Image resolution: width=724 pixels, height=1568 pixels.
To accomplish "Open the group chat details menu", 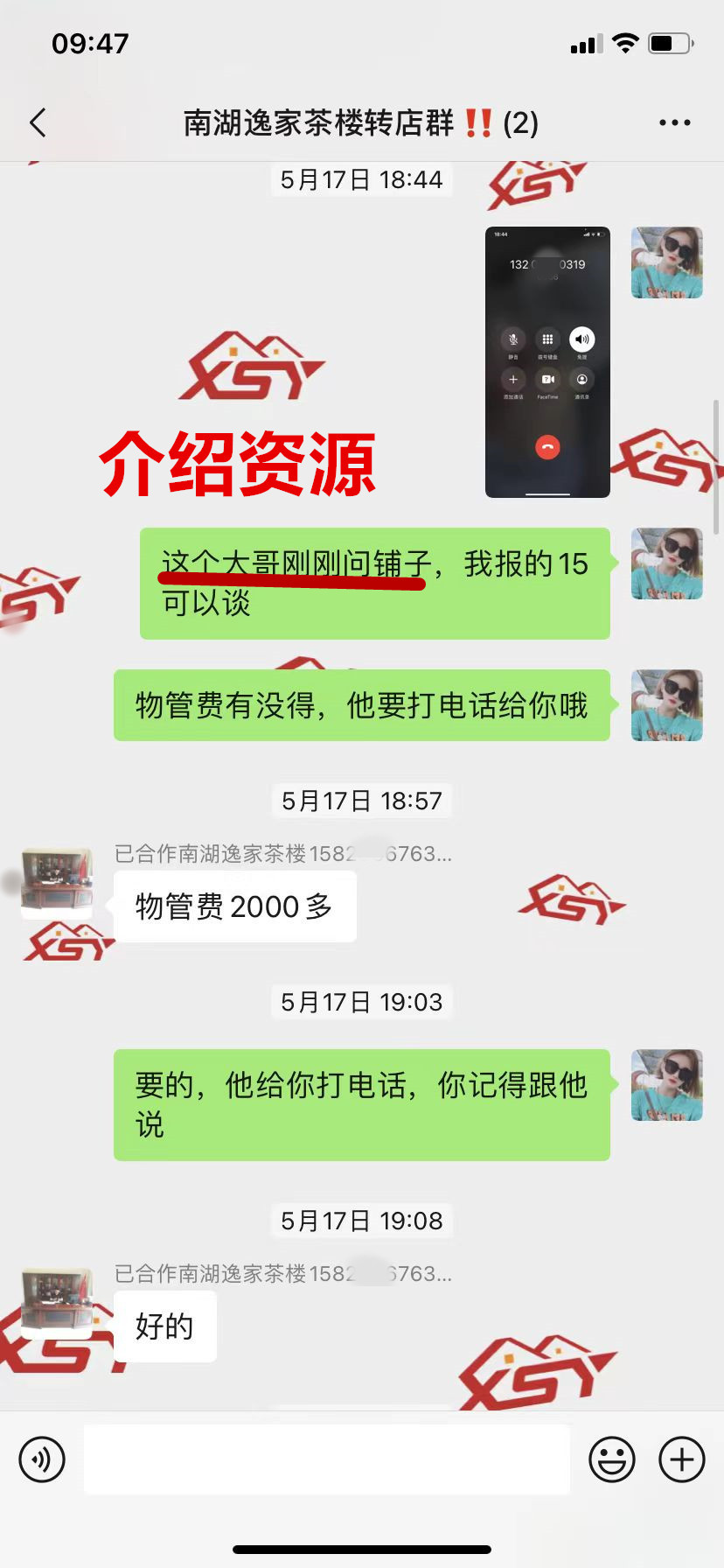I will tap(674, 123).
